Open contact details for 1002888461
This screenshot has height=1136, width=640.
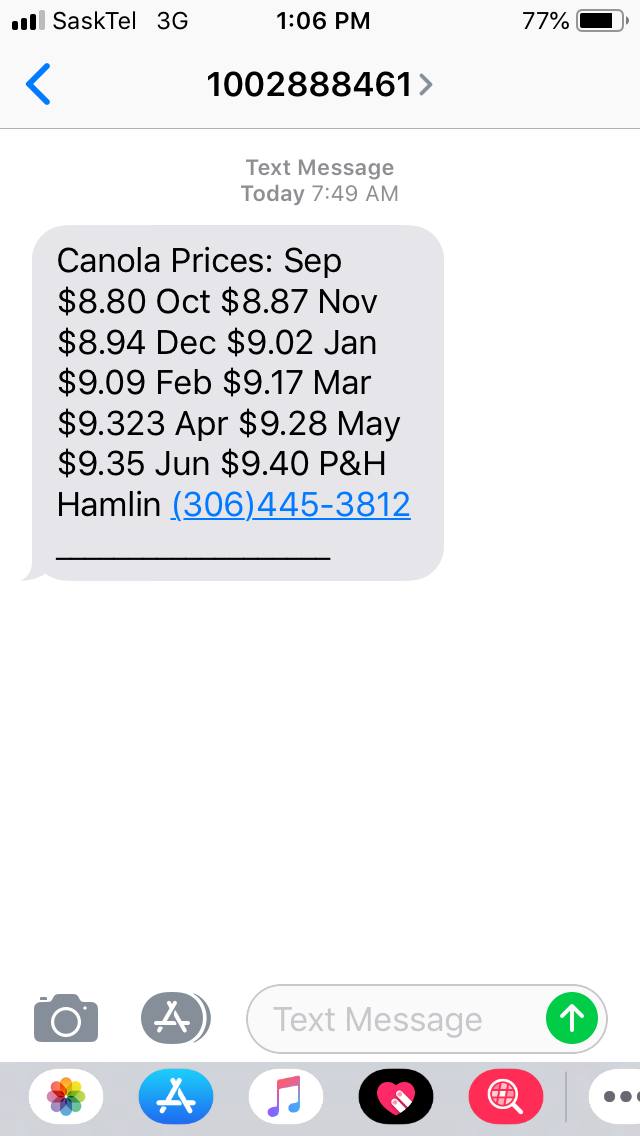tap(319, 85)
